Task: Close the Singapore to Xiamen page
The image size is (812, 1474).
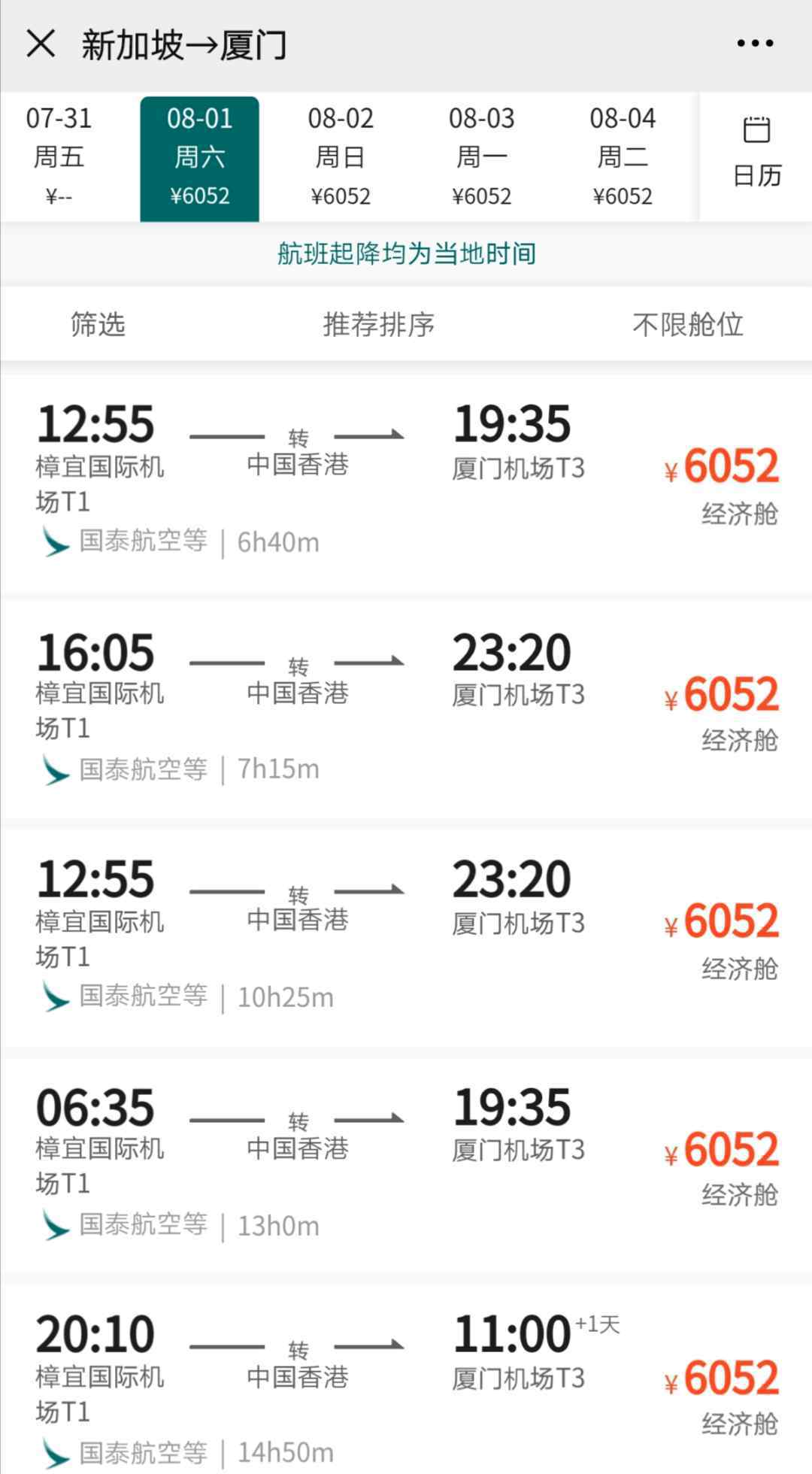Action: point(41,44)
